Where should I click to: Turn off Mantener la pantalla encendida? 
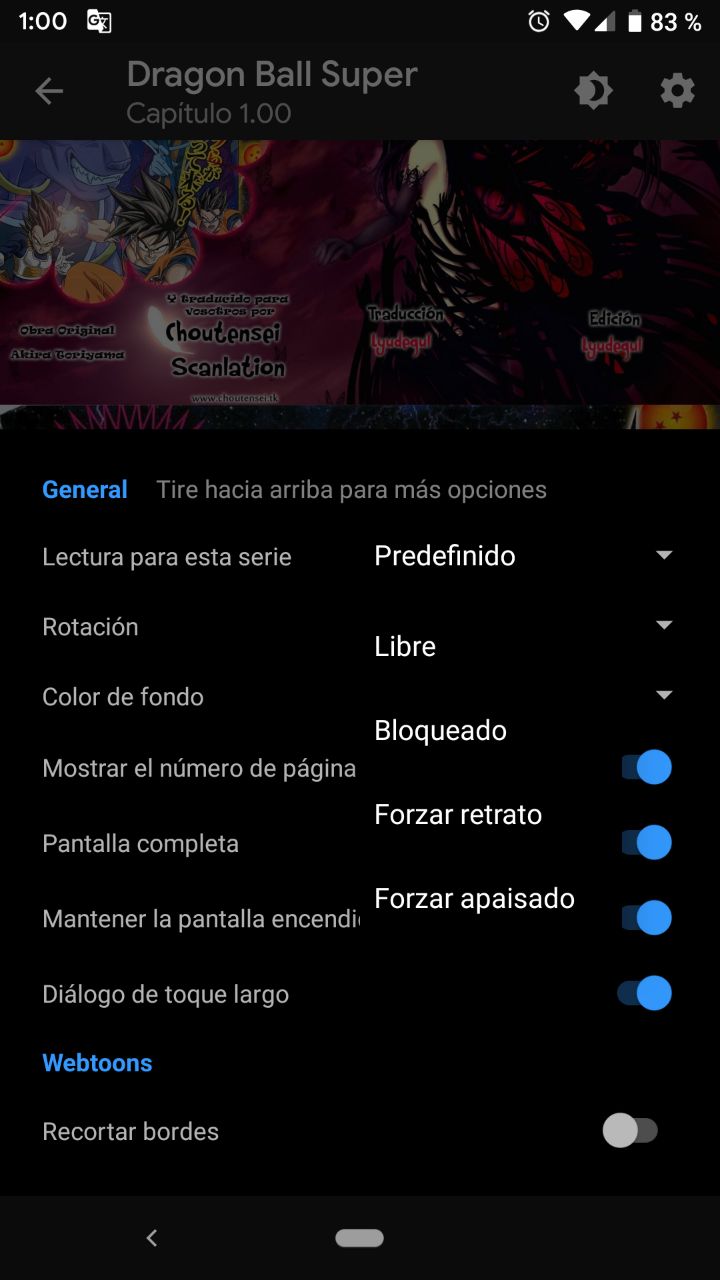[645, 918]
